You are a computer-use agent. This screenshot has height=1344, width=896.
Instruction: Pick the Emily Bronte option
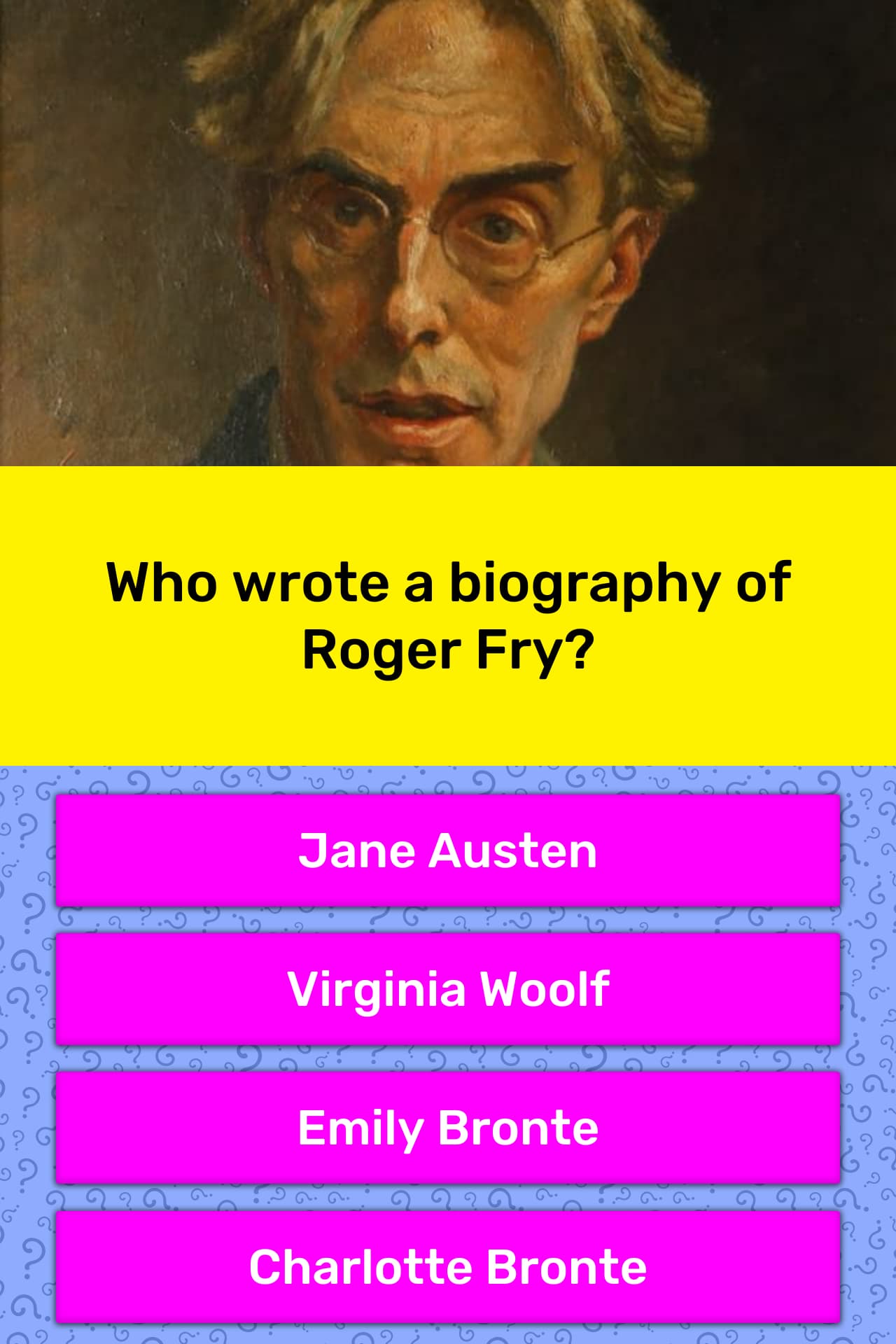click(x=448, y=1128)
